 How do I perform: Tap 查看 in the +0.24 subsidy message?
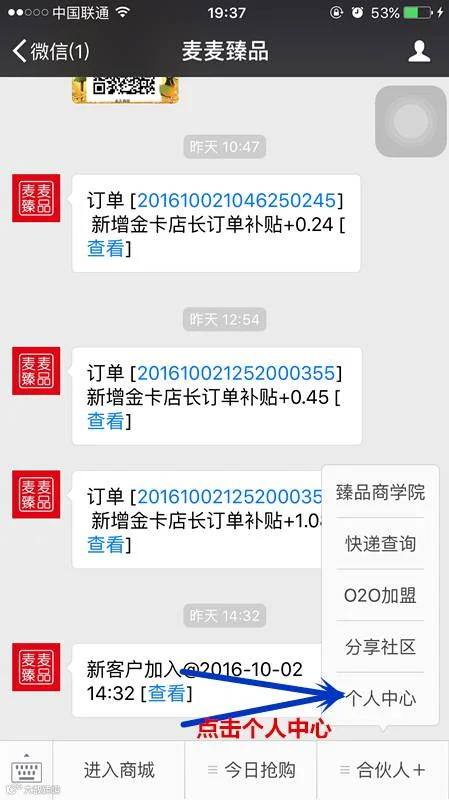[106, 248]
